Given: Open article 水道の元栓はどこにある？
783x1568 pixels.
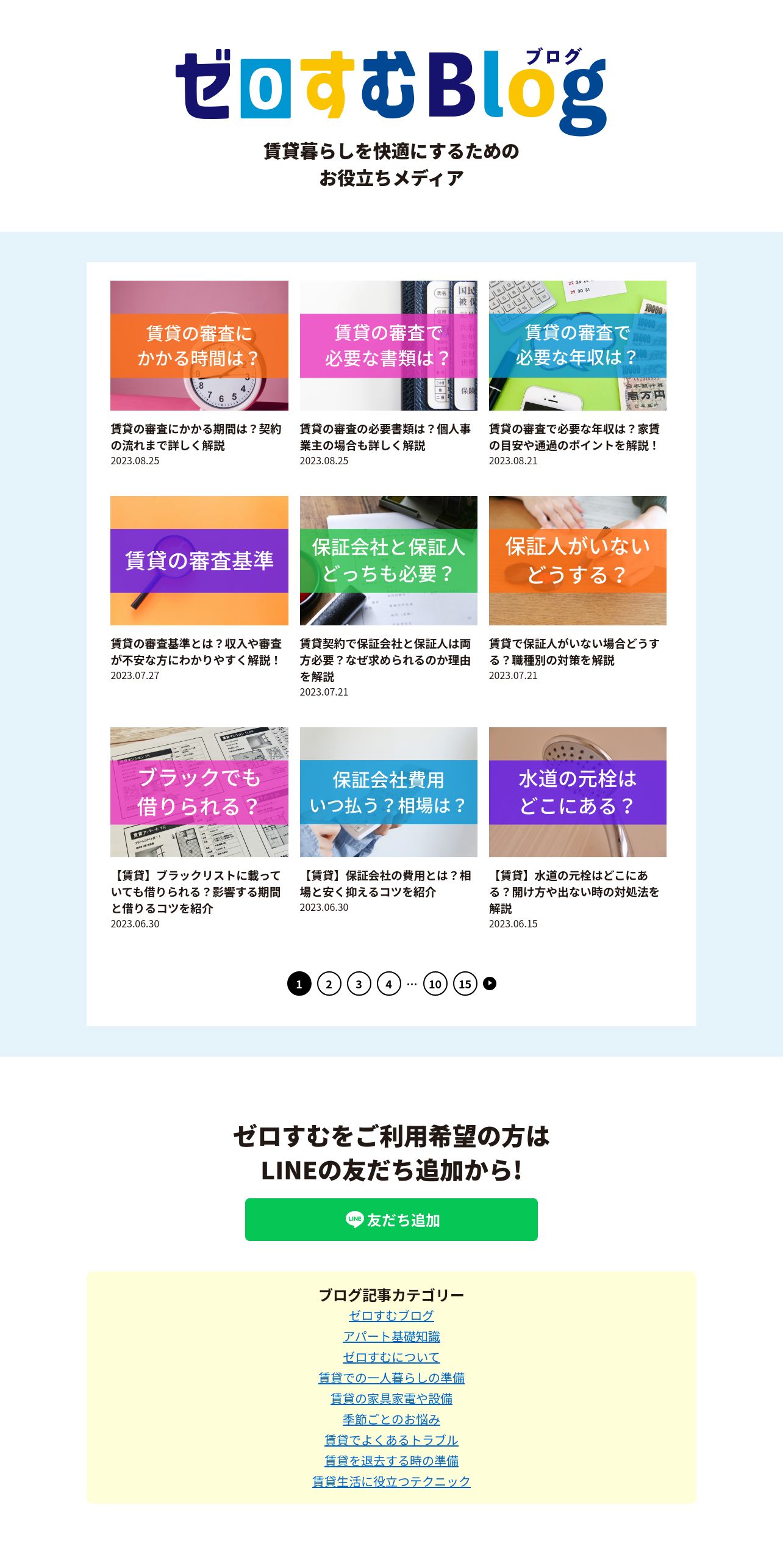Looking at the screenshot, I should click(x=577, y=791).
